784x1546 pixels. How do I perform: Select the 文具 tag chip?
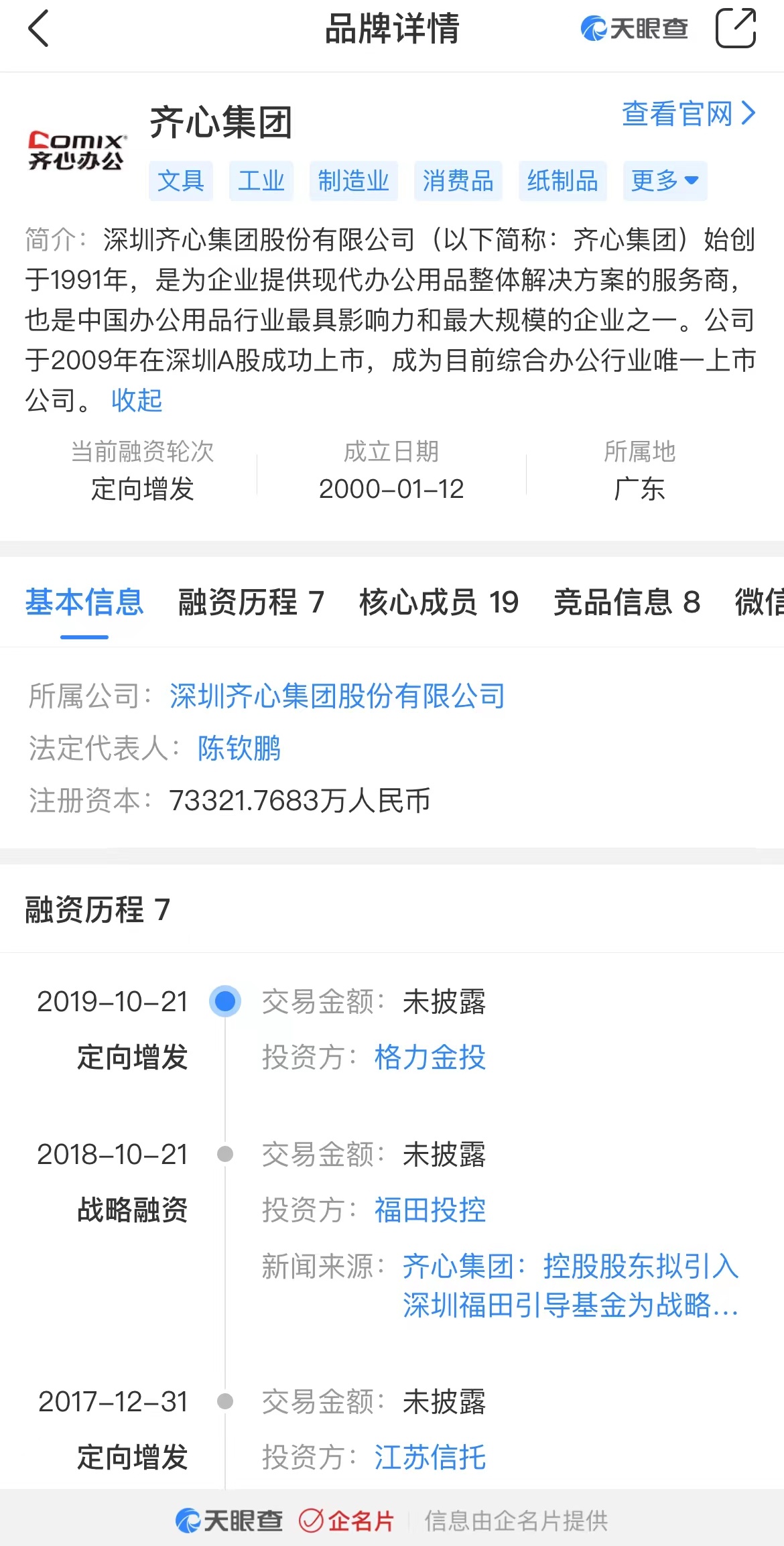[x=181, y=181]
